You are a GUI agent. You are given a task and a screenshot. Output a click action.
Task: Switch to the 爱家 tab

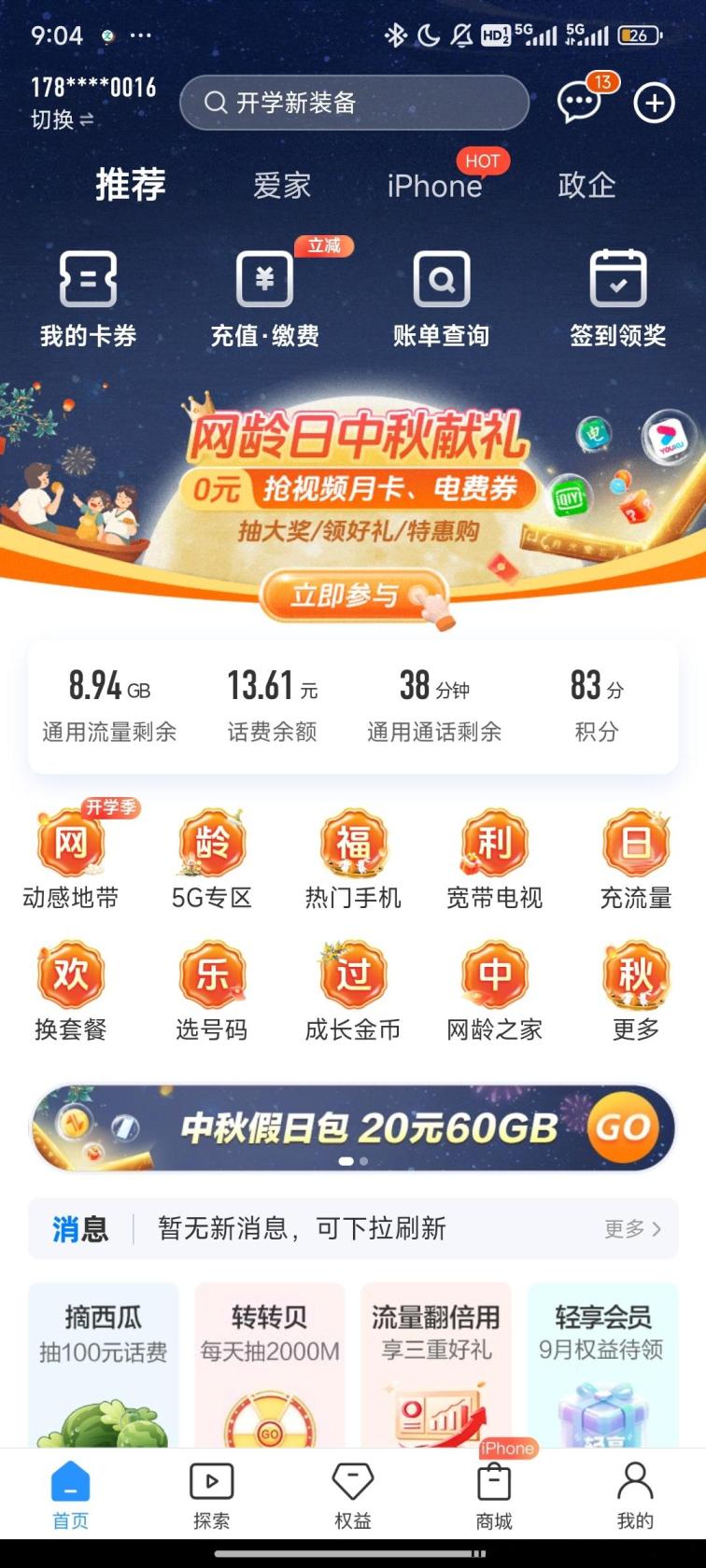[x=281, y=185]
